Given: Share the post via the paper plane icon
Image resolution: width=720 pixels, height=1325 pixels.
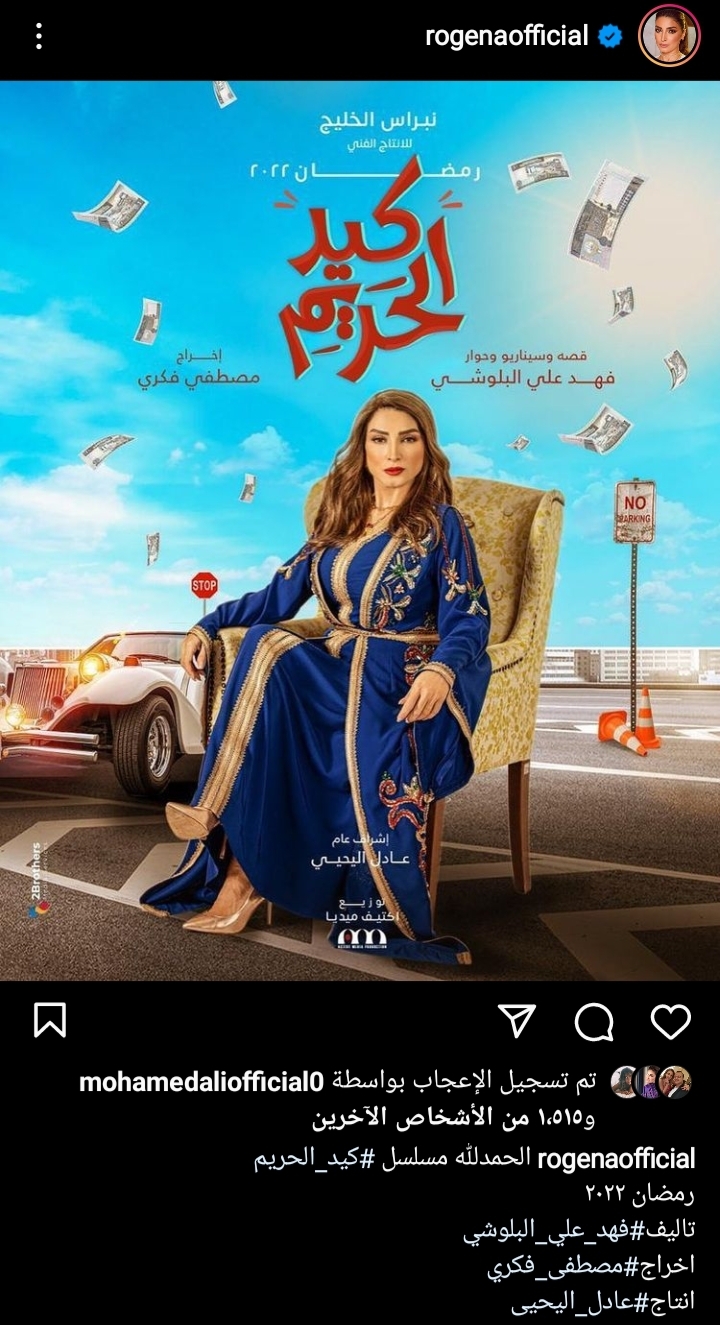Looking at the screenshot, I should point(518,1021).
